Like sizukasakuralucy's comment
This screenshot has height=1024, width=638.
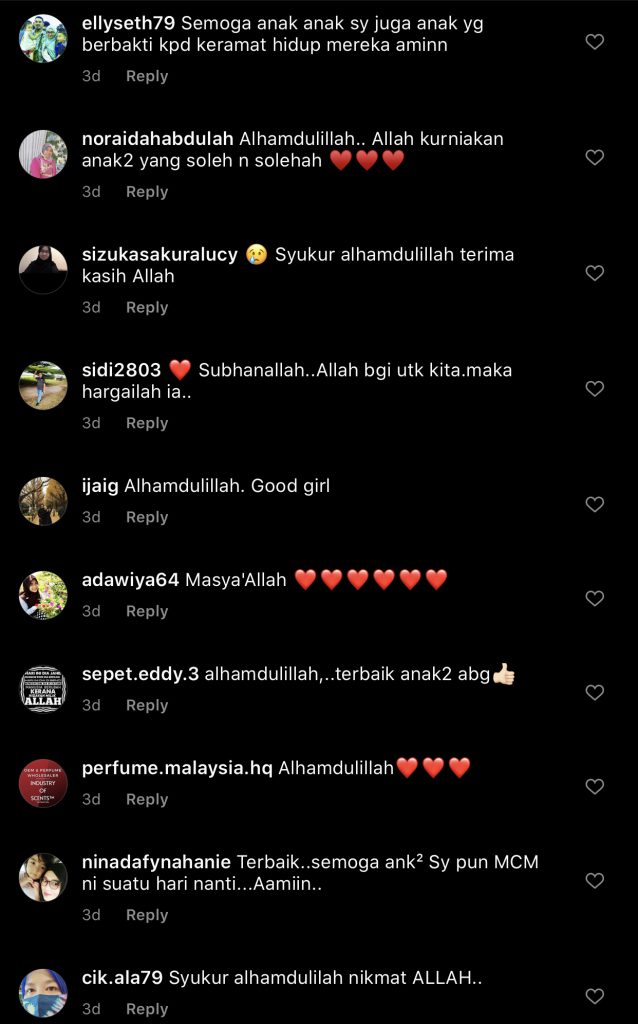[x=595, y=273]
